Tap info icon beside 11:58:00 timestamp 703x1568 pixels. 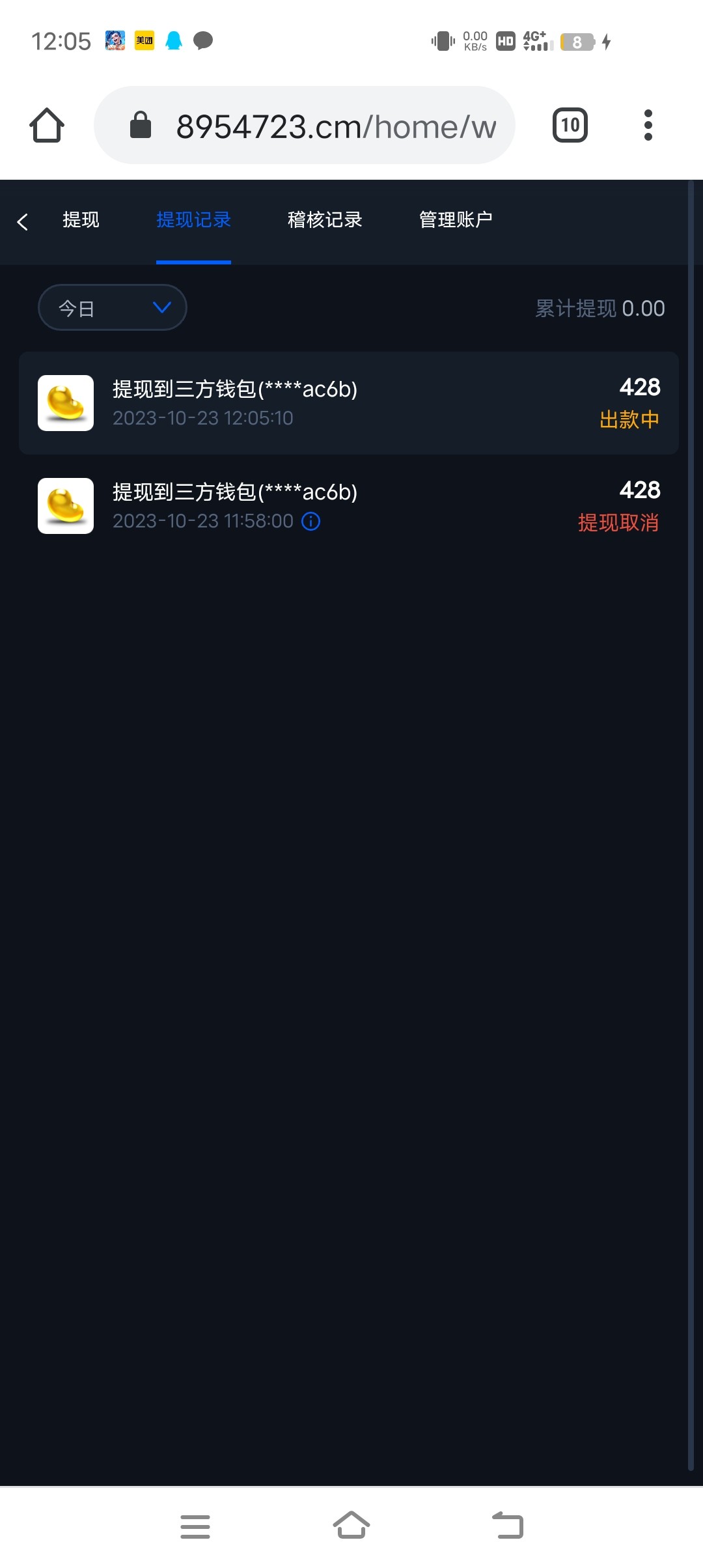point(311,522)
